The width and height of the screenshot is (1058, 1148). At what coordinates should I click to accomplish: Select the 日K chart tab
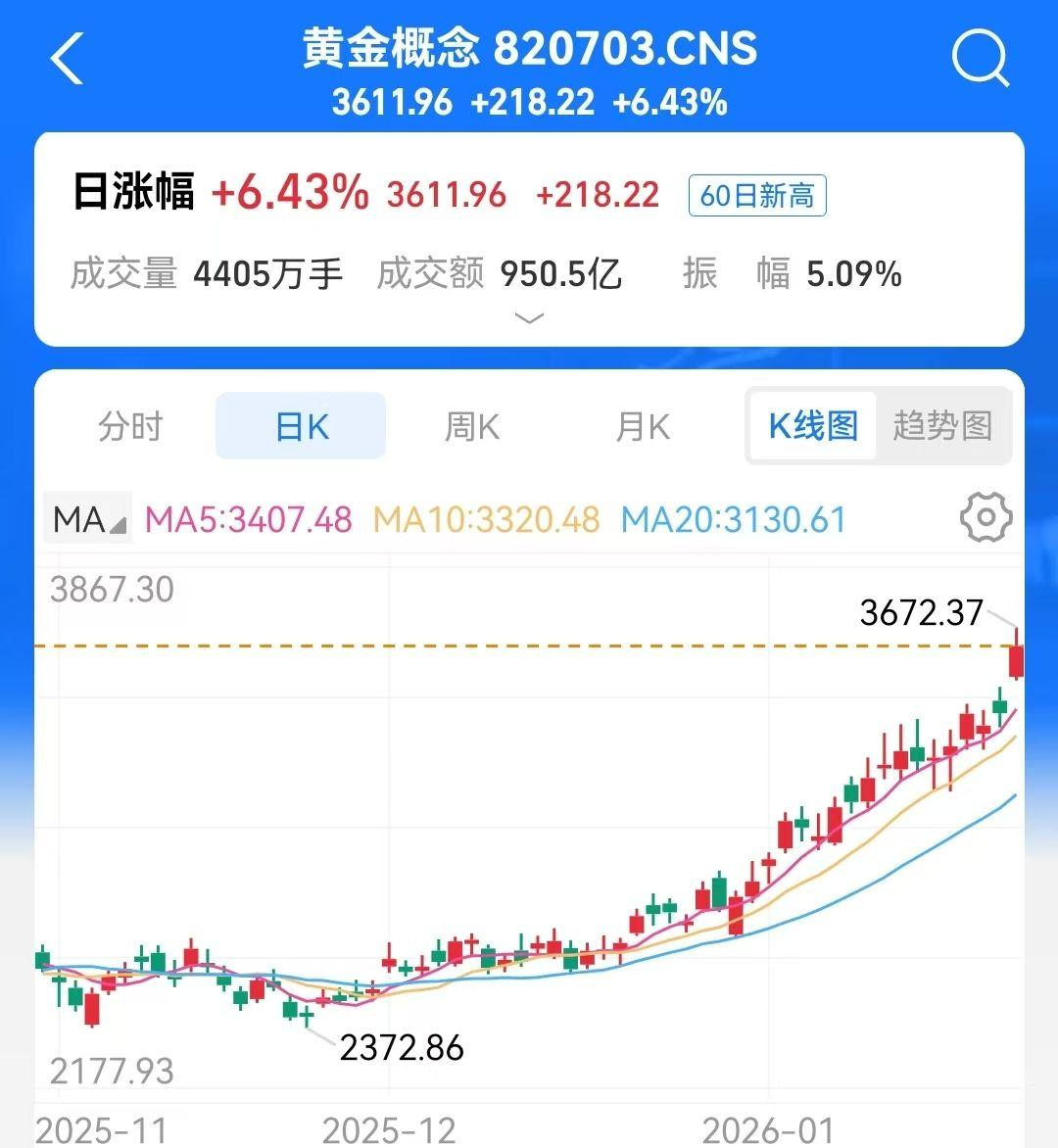(x=301, y=427)
